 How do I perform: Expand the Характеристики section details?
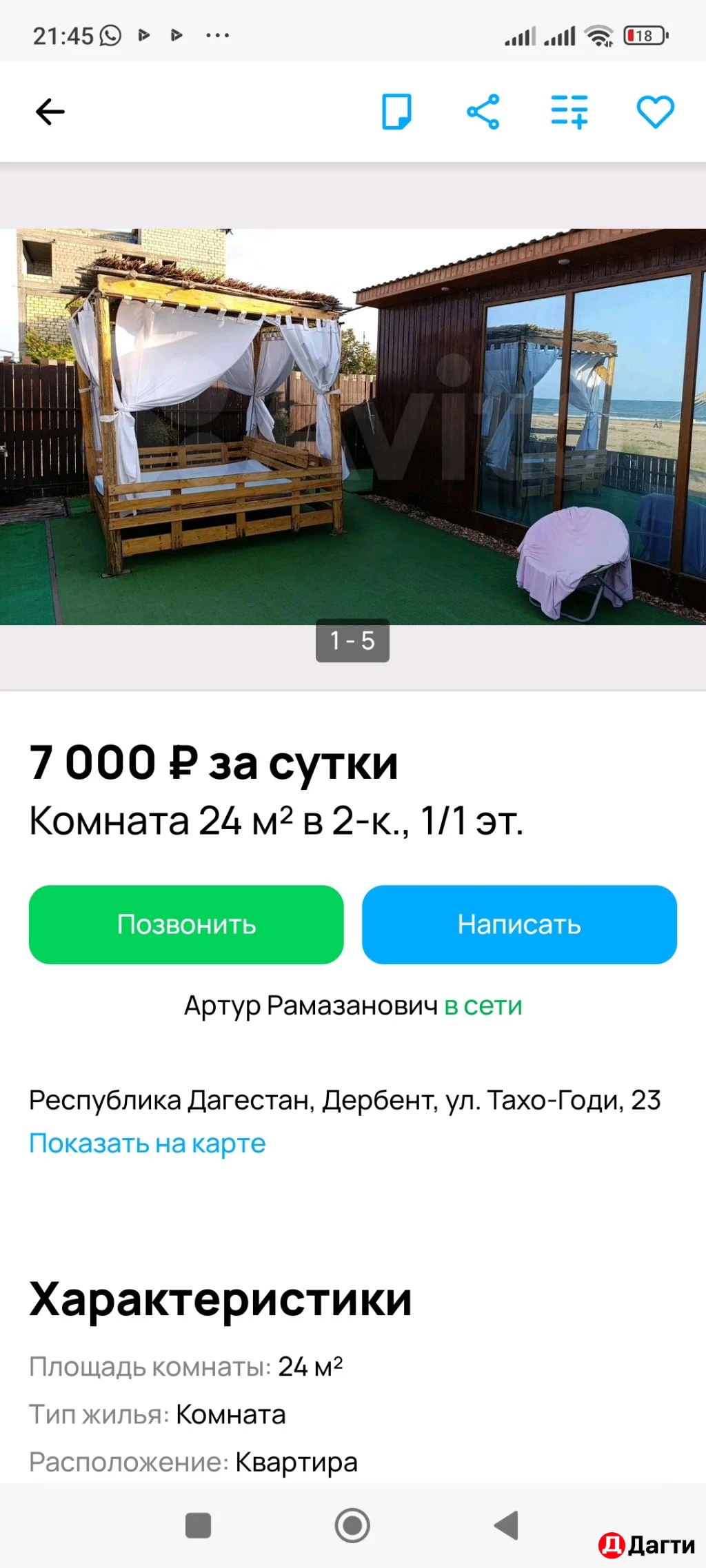[219, 1299]
